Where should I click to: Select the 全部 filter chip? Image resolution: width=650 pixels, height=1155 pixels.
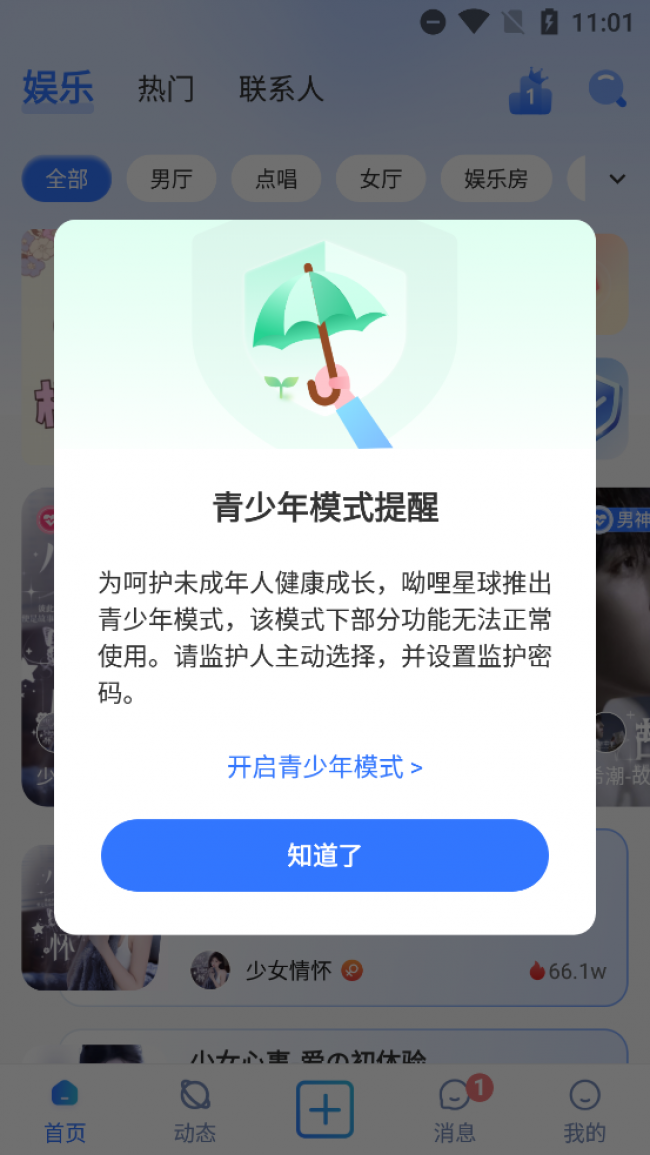pyautogui.click(x=67, y=179)
